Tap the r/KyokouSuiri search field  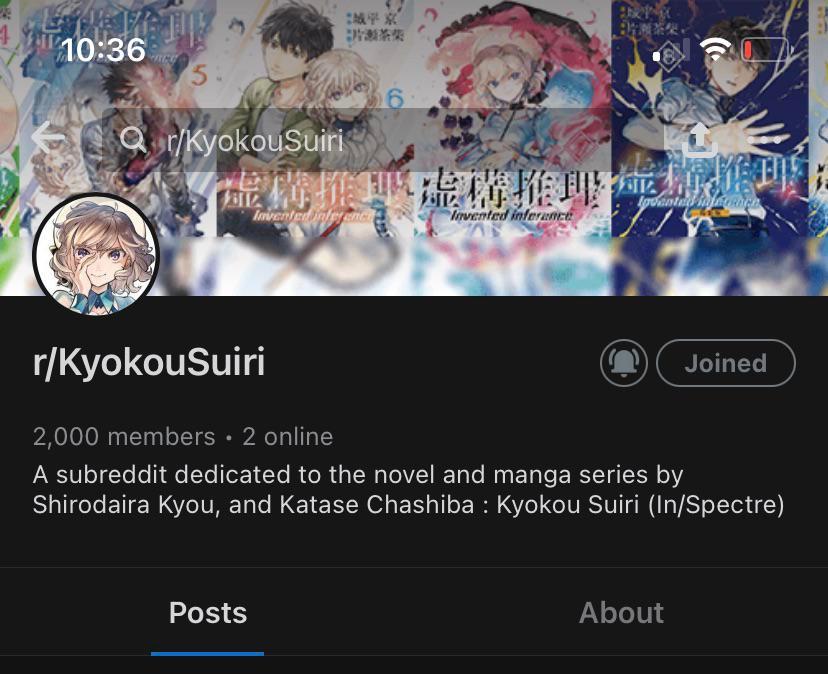click(x=360, y=140)
